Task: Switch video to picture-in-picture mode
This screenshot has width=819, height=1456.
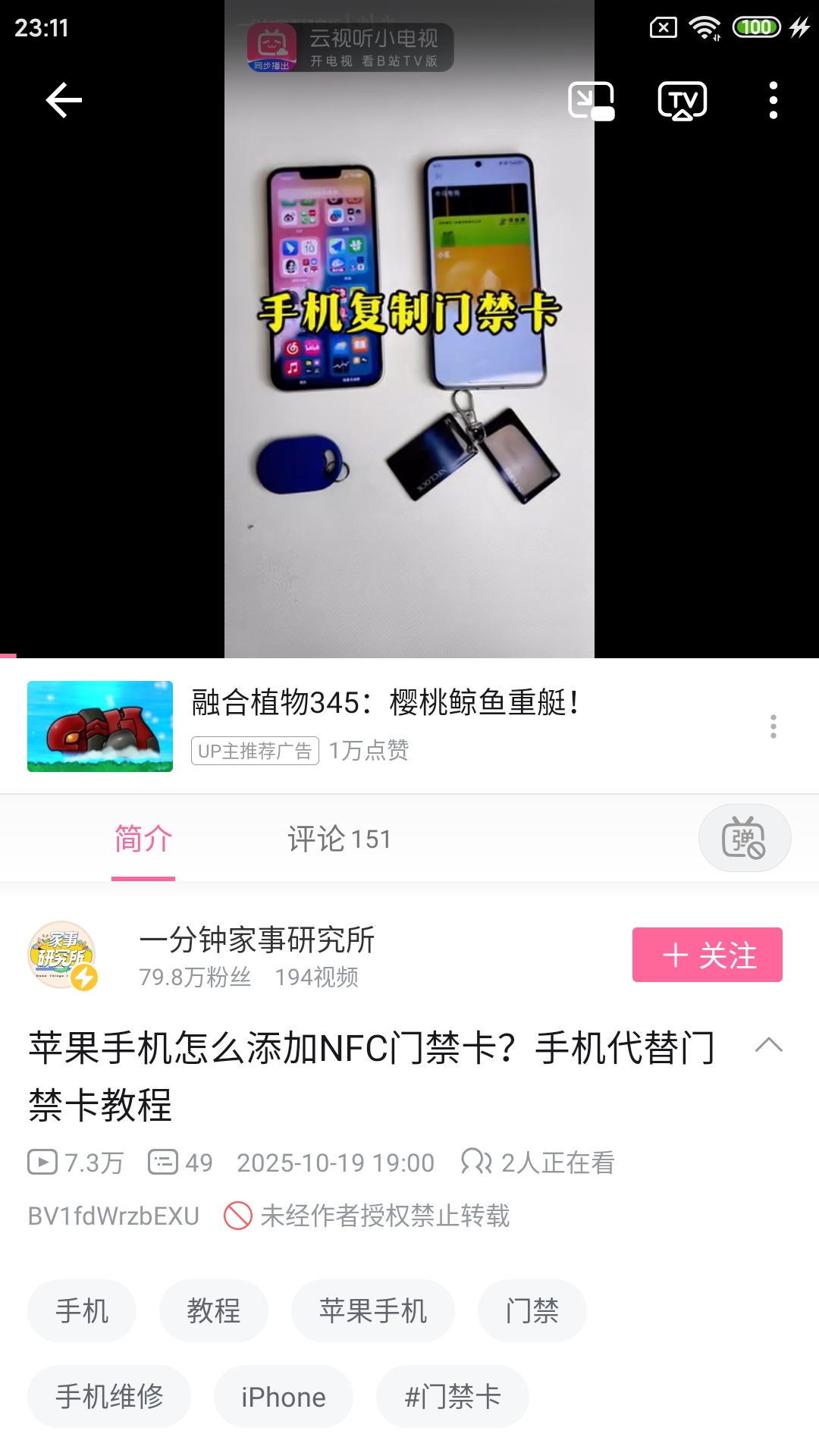Action: click(x=591, y=100)
